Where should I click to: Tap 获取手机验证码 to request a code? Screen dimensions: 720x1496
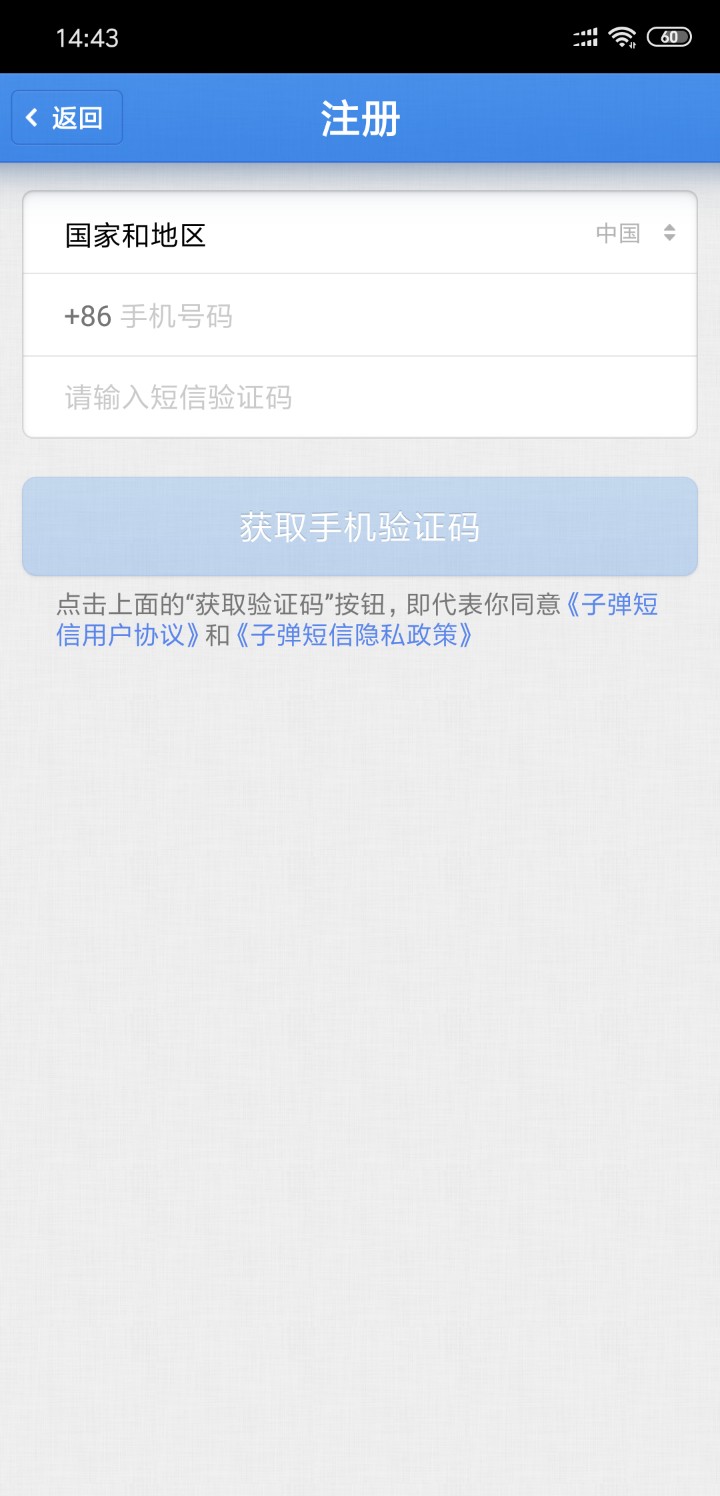pyautogui.click(x=360, y=527)
